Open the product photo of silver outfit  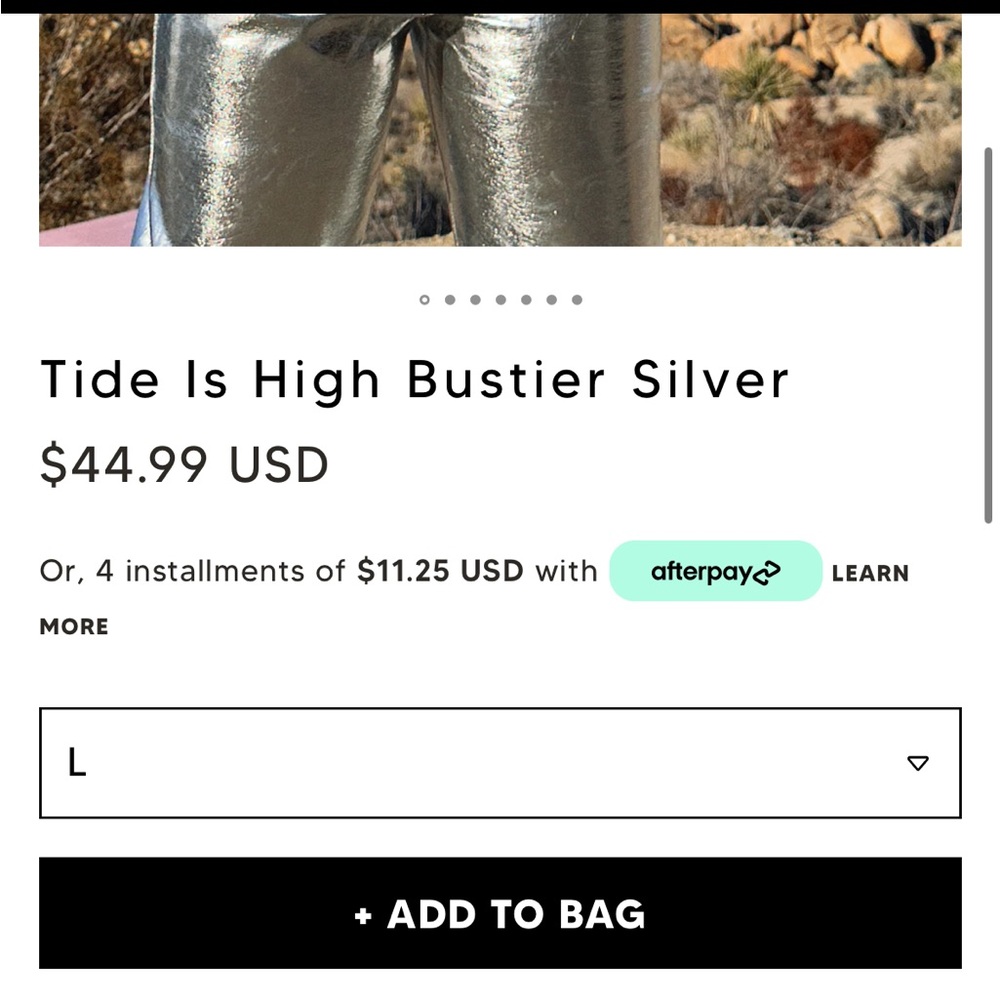click(500, 130)
